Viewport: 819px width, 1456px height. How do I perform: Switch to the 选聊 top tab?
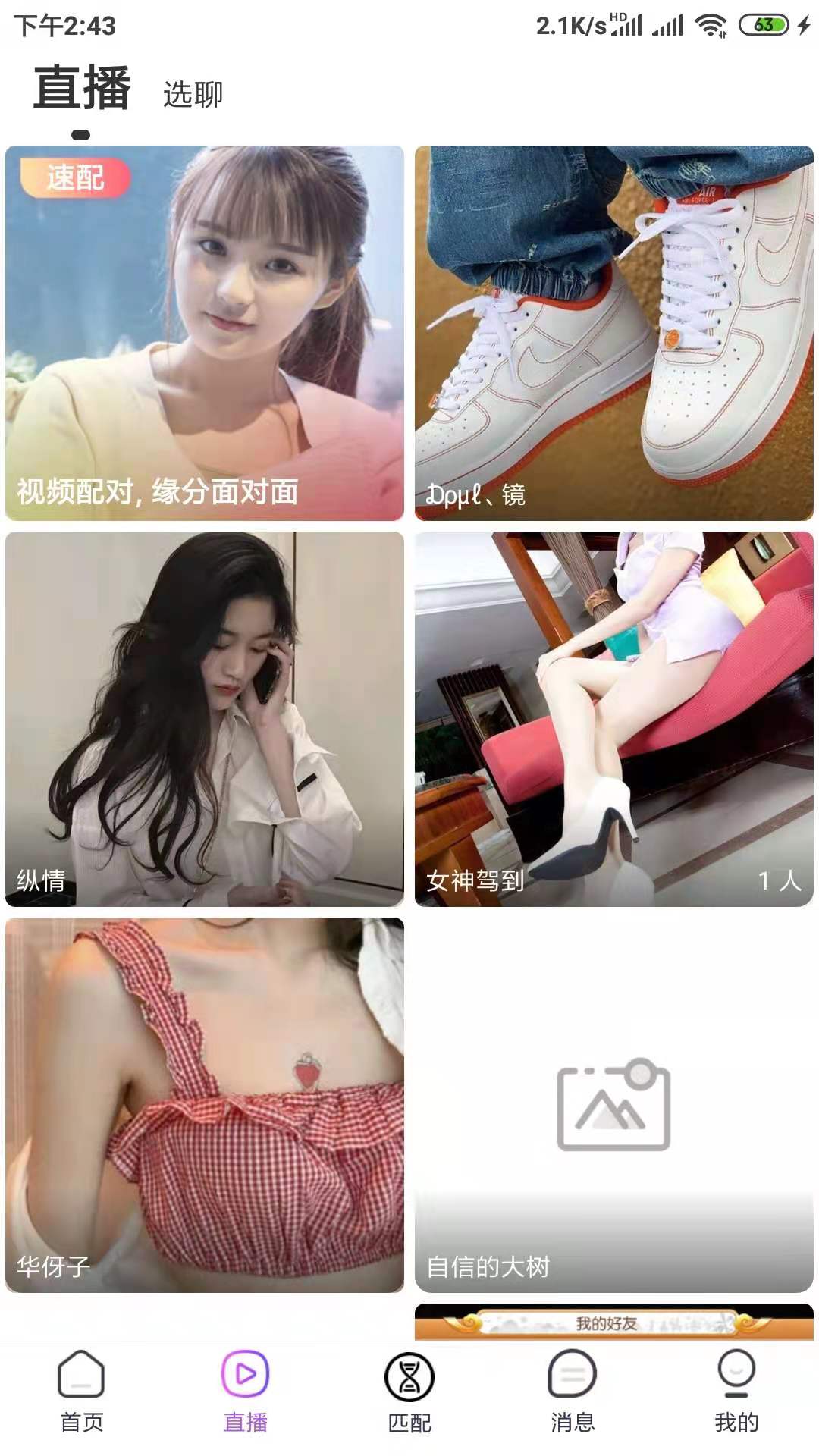pos(193,95)
